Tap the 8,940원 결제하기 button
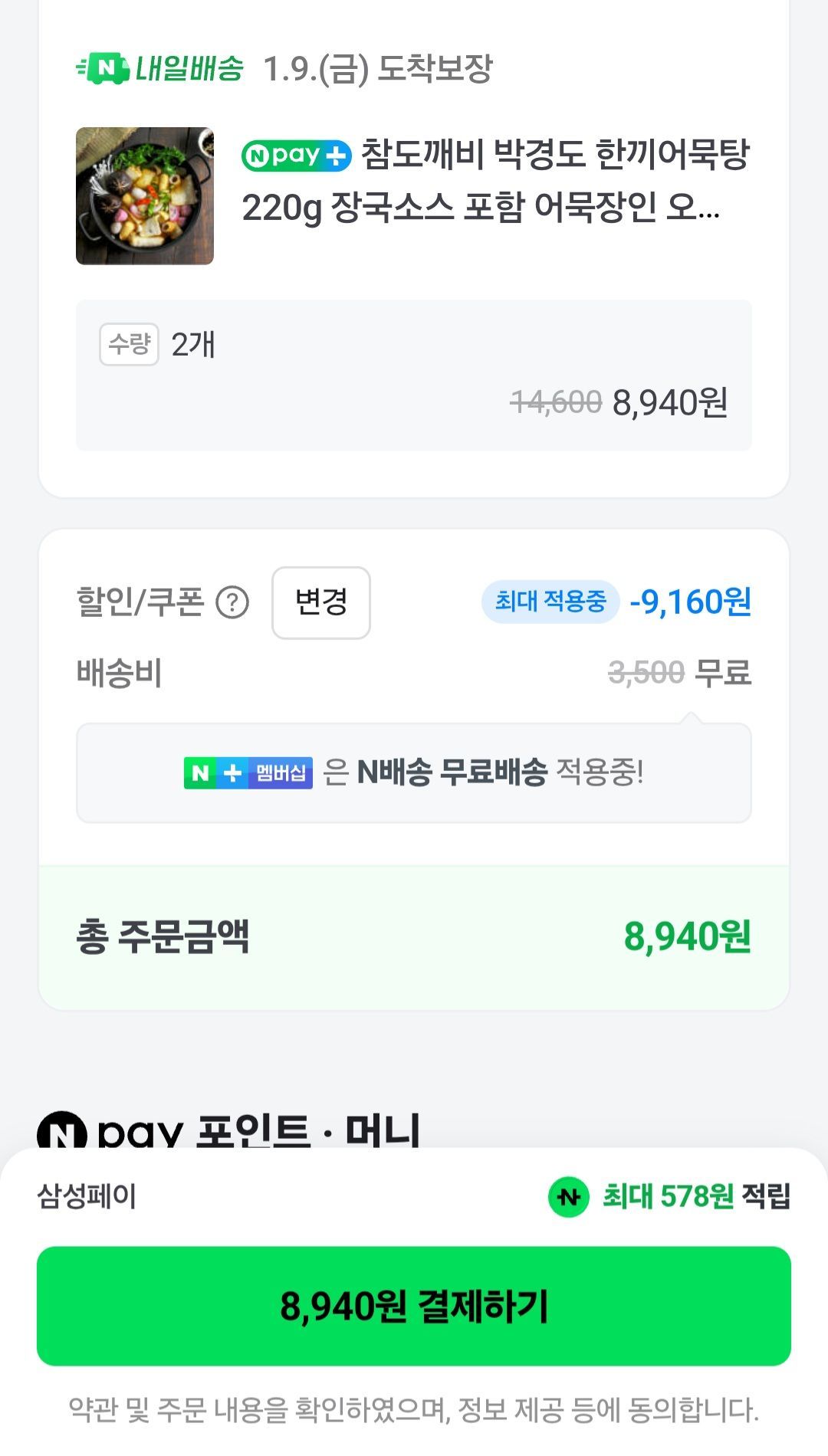 [414, 1306]
